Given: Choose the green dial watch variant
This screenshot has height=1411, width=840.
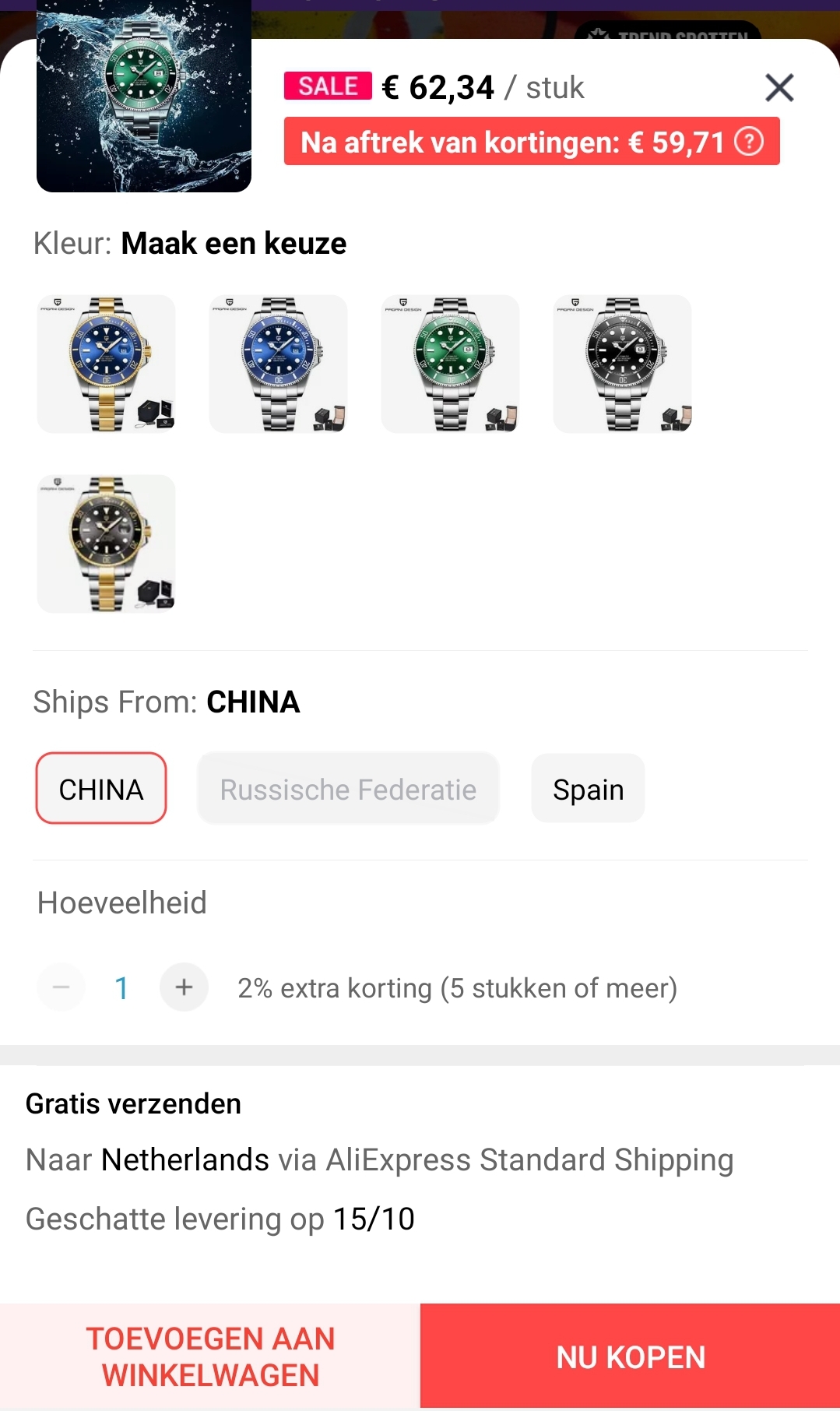Looking at the screenshot, I should (x=451, y=364).
